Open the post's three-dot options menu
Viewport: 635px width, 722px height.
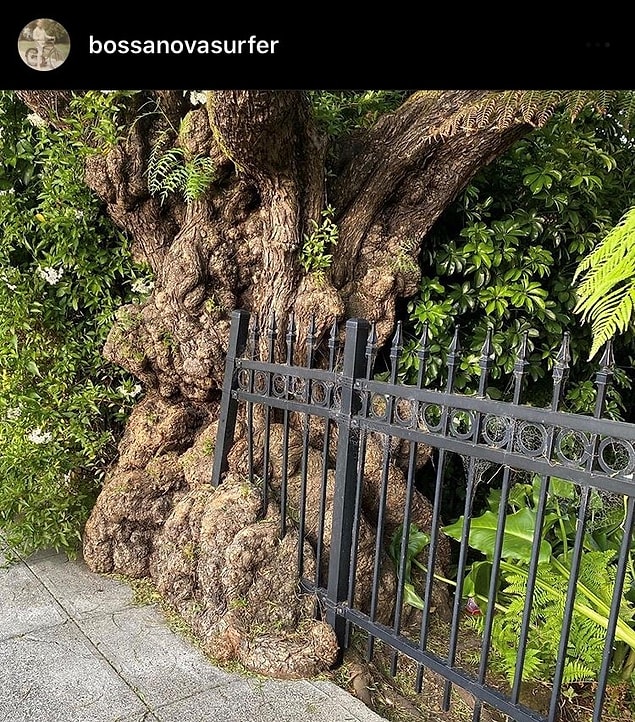(x=598, y=45)
